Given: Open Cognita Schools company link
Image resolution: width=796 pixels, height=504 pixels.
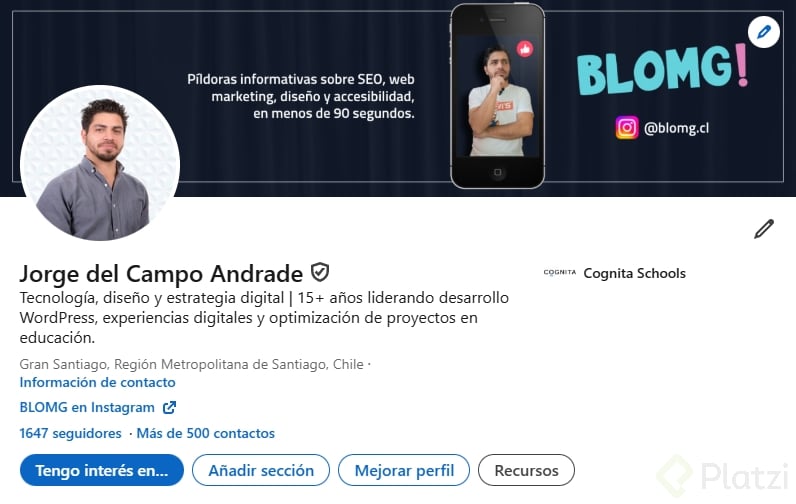Looking at the screenshot, I should click(633, 273).
